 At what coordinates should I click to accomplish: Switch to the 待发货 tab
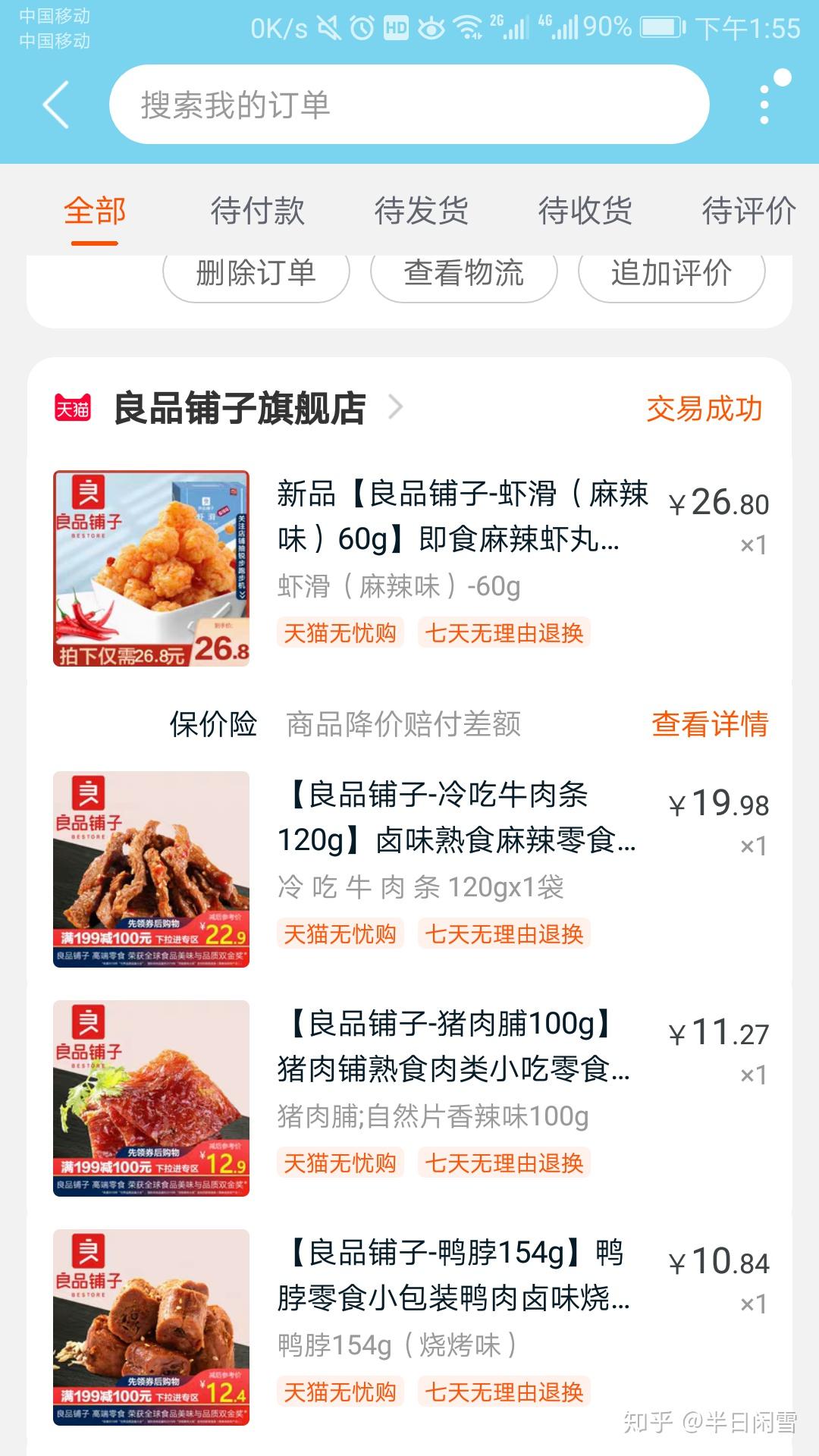tap(422, 211)
